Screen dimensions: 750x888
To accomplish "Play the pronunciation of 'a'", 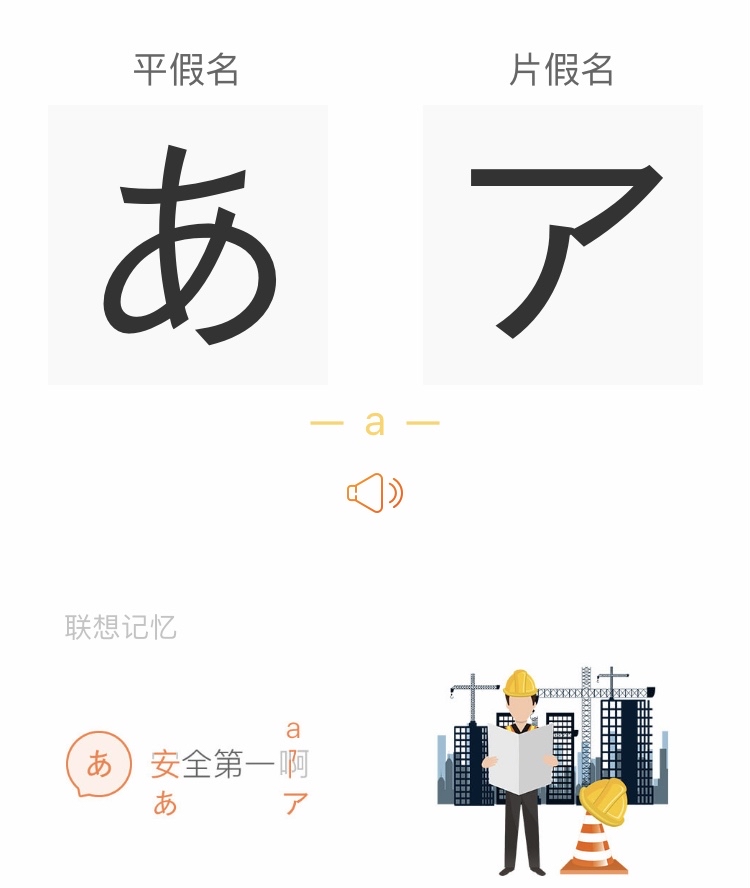I will pos(374,493).
